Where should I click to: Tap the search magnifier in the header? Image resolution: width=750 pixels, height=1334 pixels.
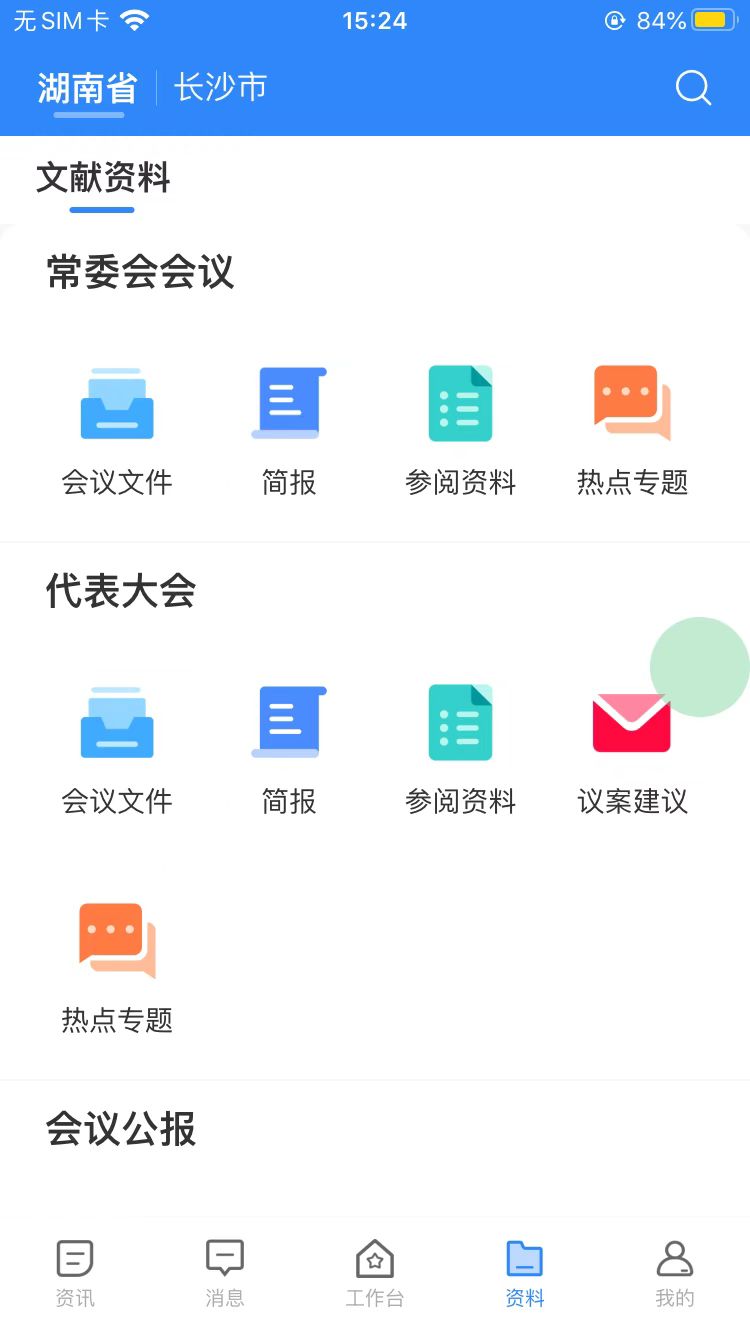[x=692, y=87]
